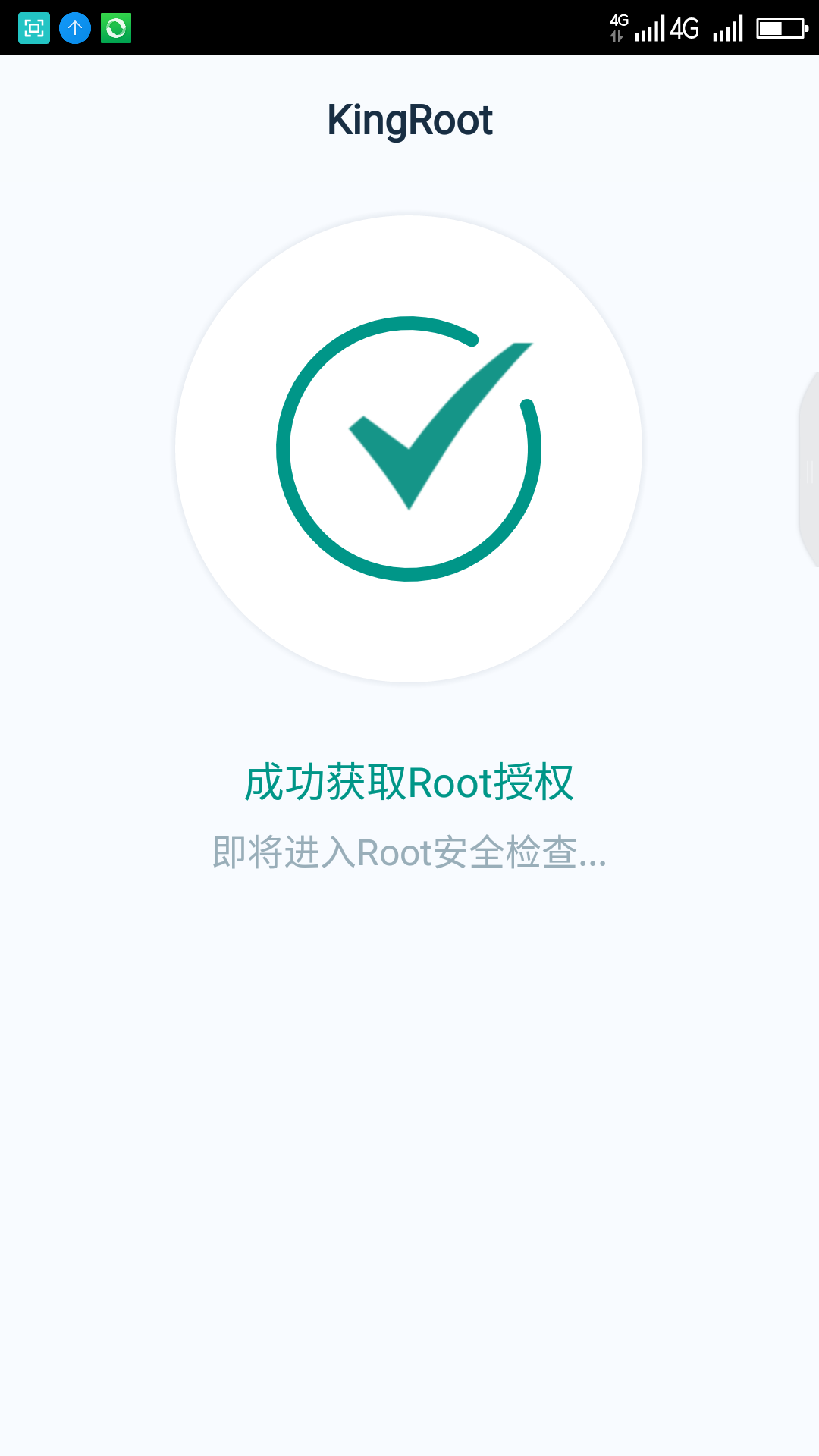Screen dimensions: 819x1456
Task: Open the green sync notification icon
Action: [116, 27]
